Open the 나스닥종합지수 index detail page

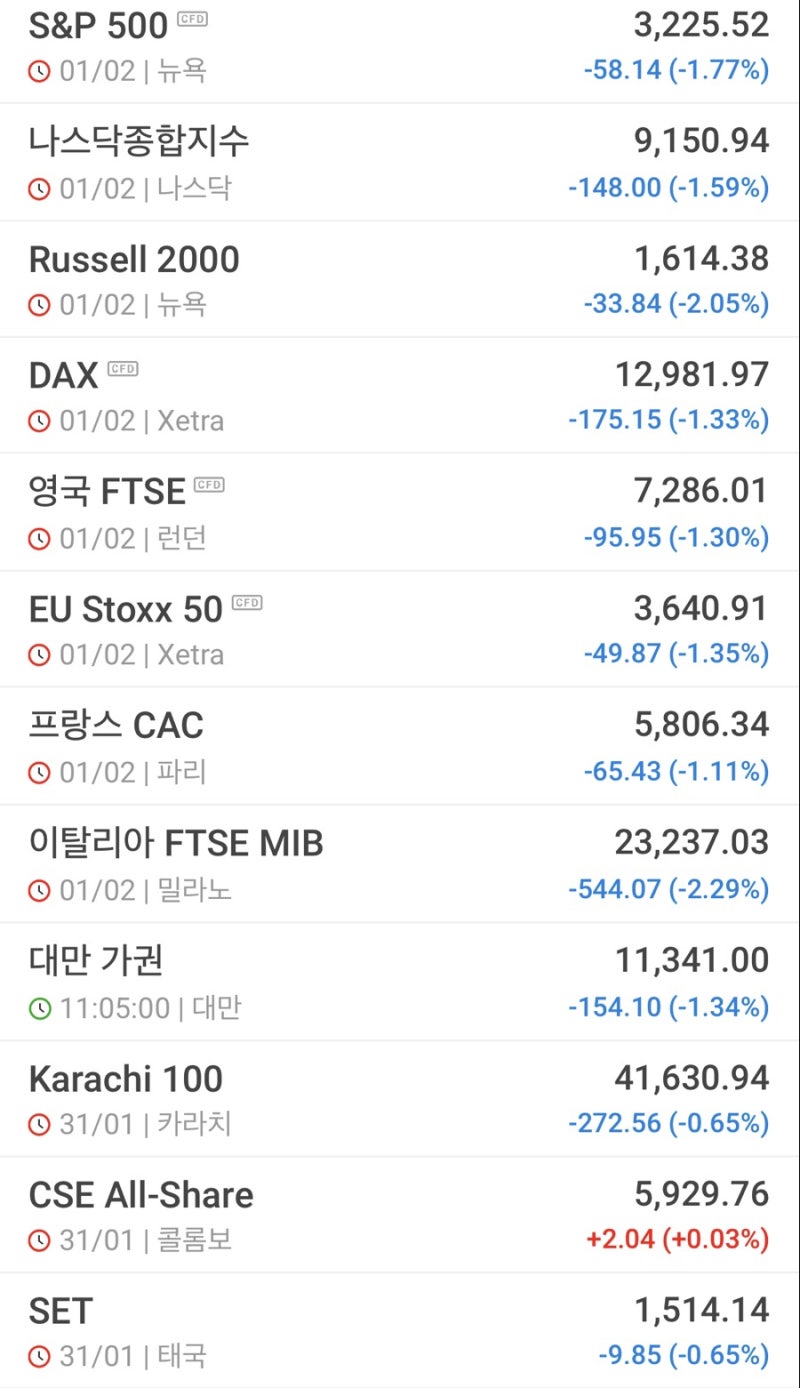[x=140, y=142]
